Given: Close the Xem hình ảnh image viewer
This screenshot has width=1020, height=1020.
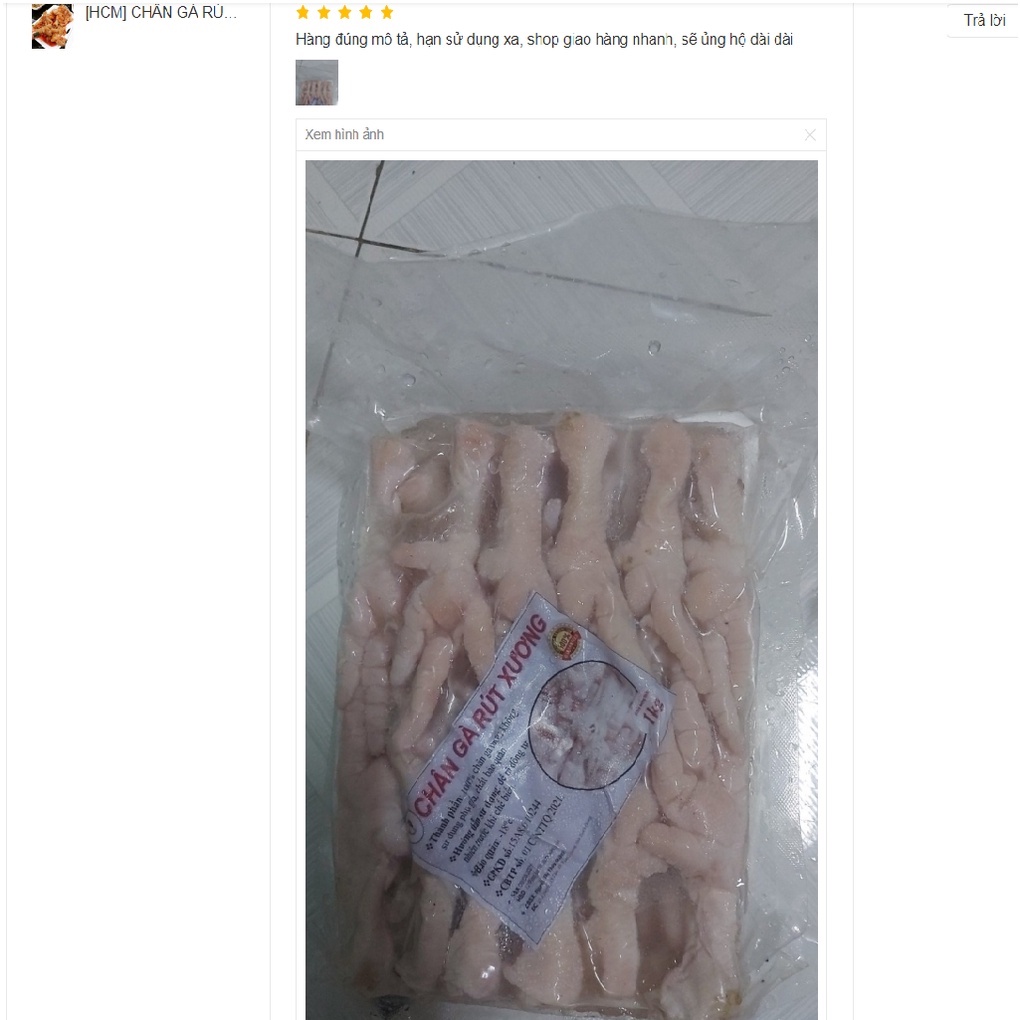Looking at the screenshot, I should (810, 135).
